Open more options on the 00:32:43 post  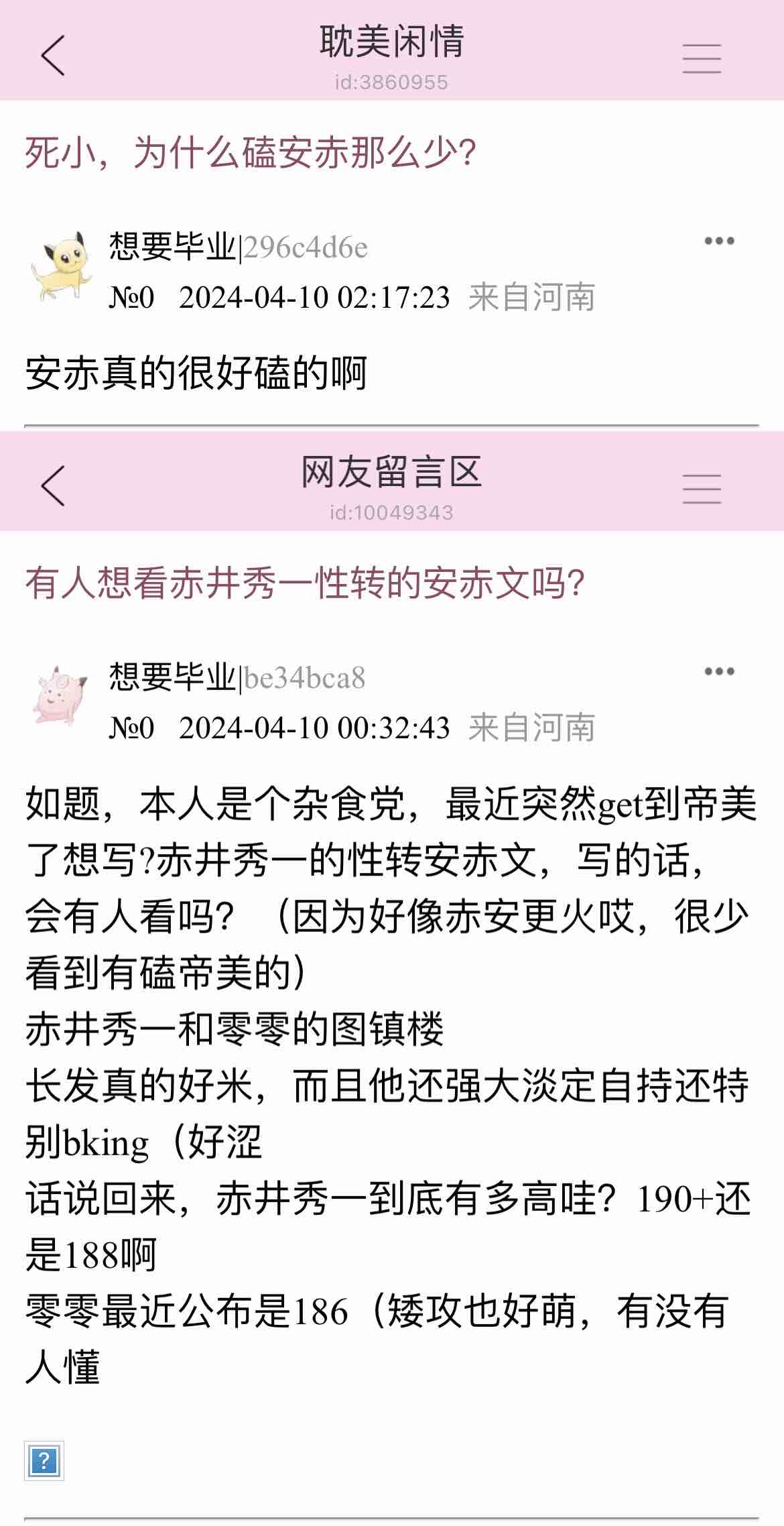click(719, 672)
